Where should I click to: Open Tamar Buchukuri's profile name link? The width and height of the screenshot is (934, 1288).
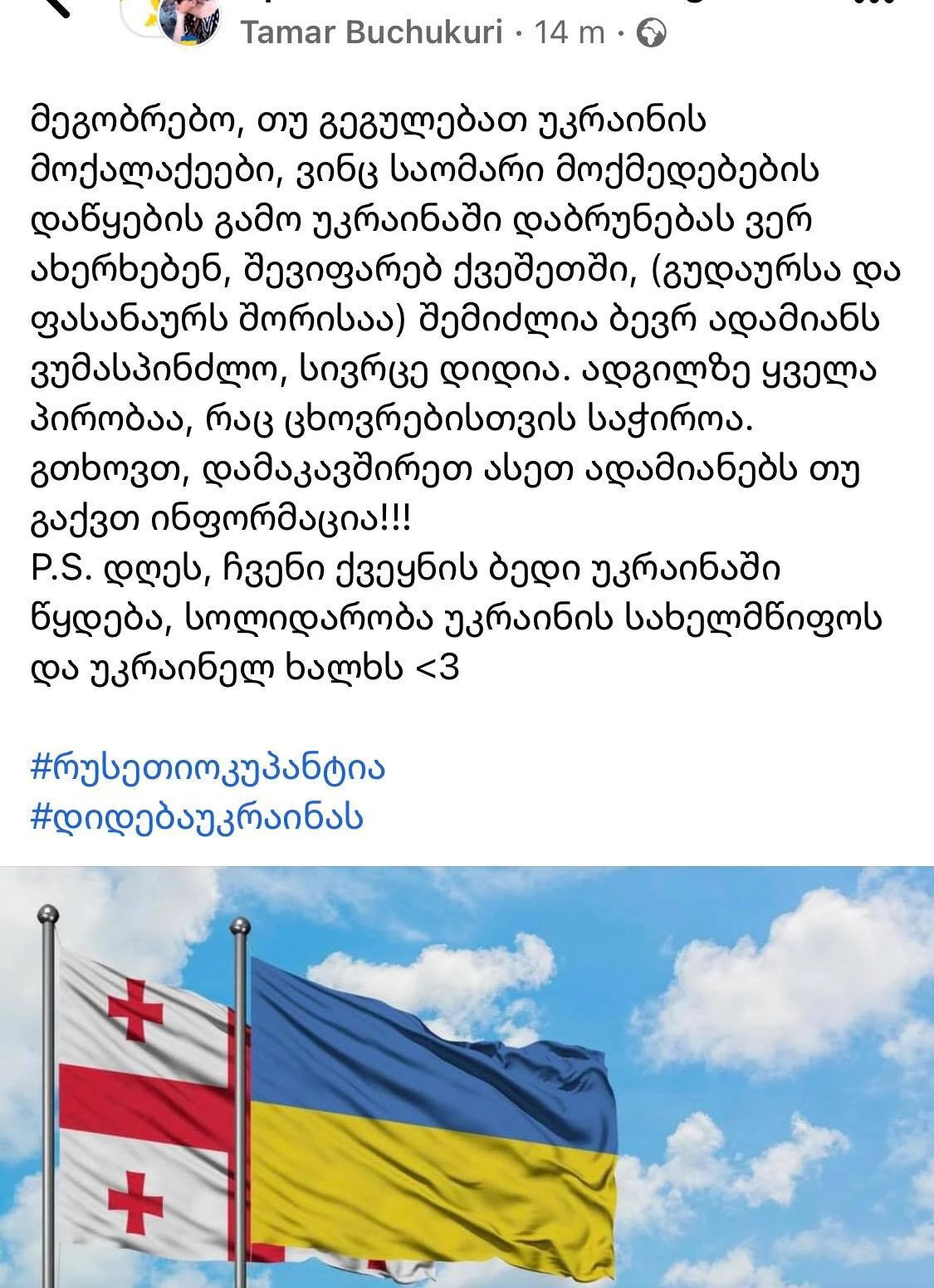(373, 32)
